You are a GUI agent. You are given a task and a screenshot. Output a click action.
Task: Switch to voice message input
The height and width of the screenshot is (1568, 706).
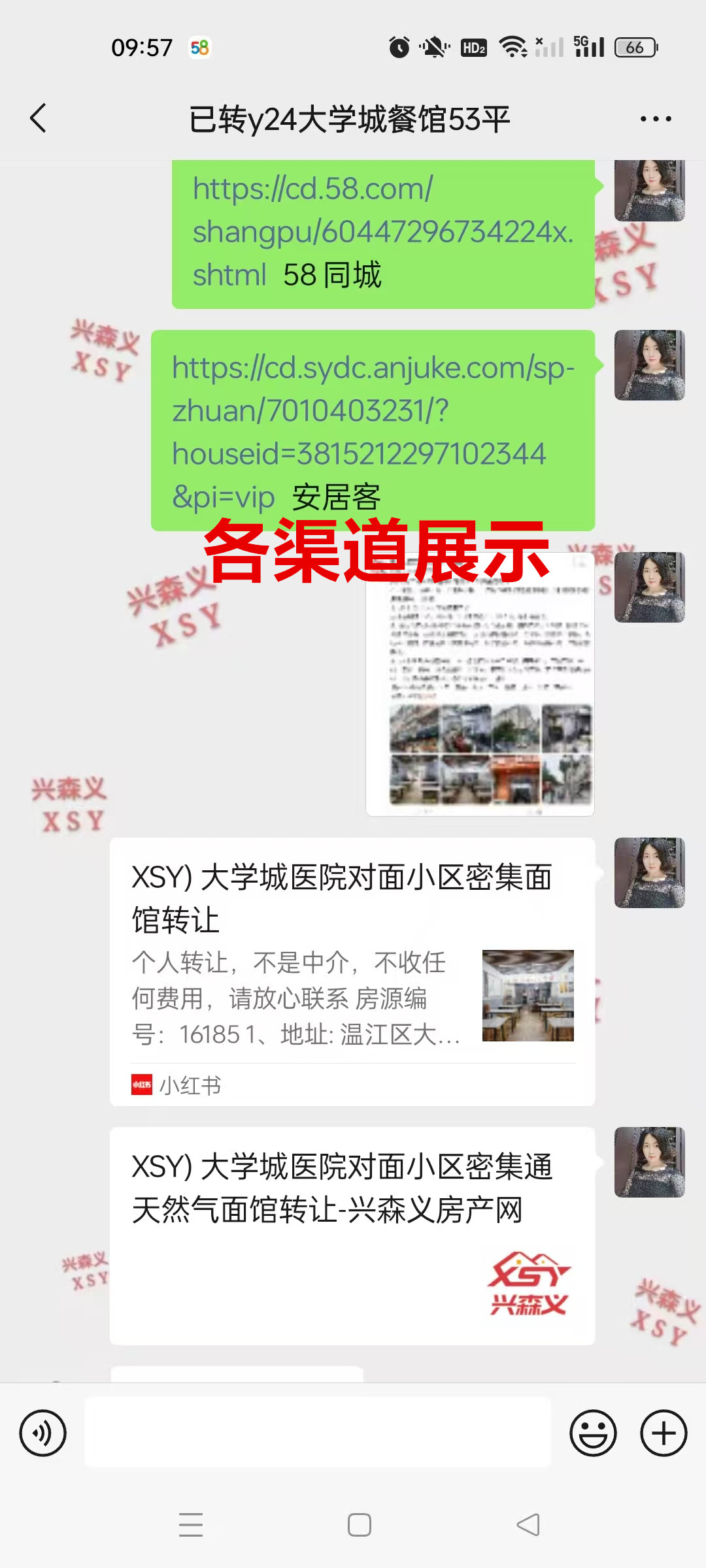[x=43, y=1433]
